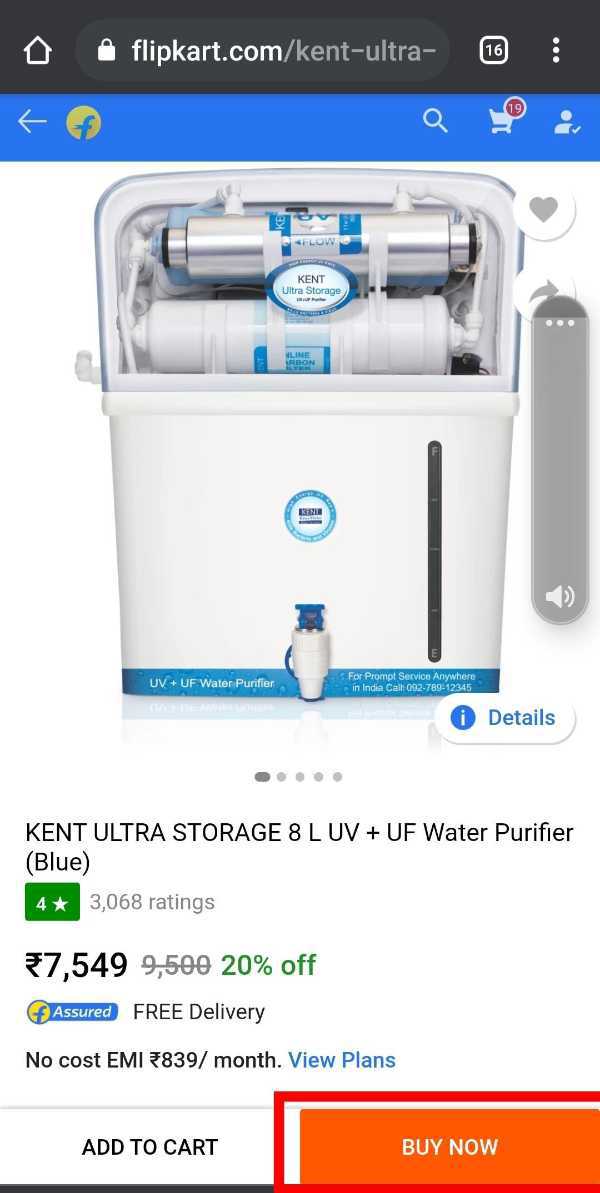Open View Plans for EMI
The image size is (600, 1193).
pos(342,1060)
